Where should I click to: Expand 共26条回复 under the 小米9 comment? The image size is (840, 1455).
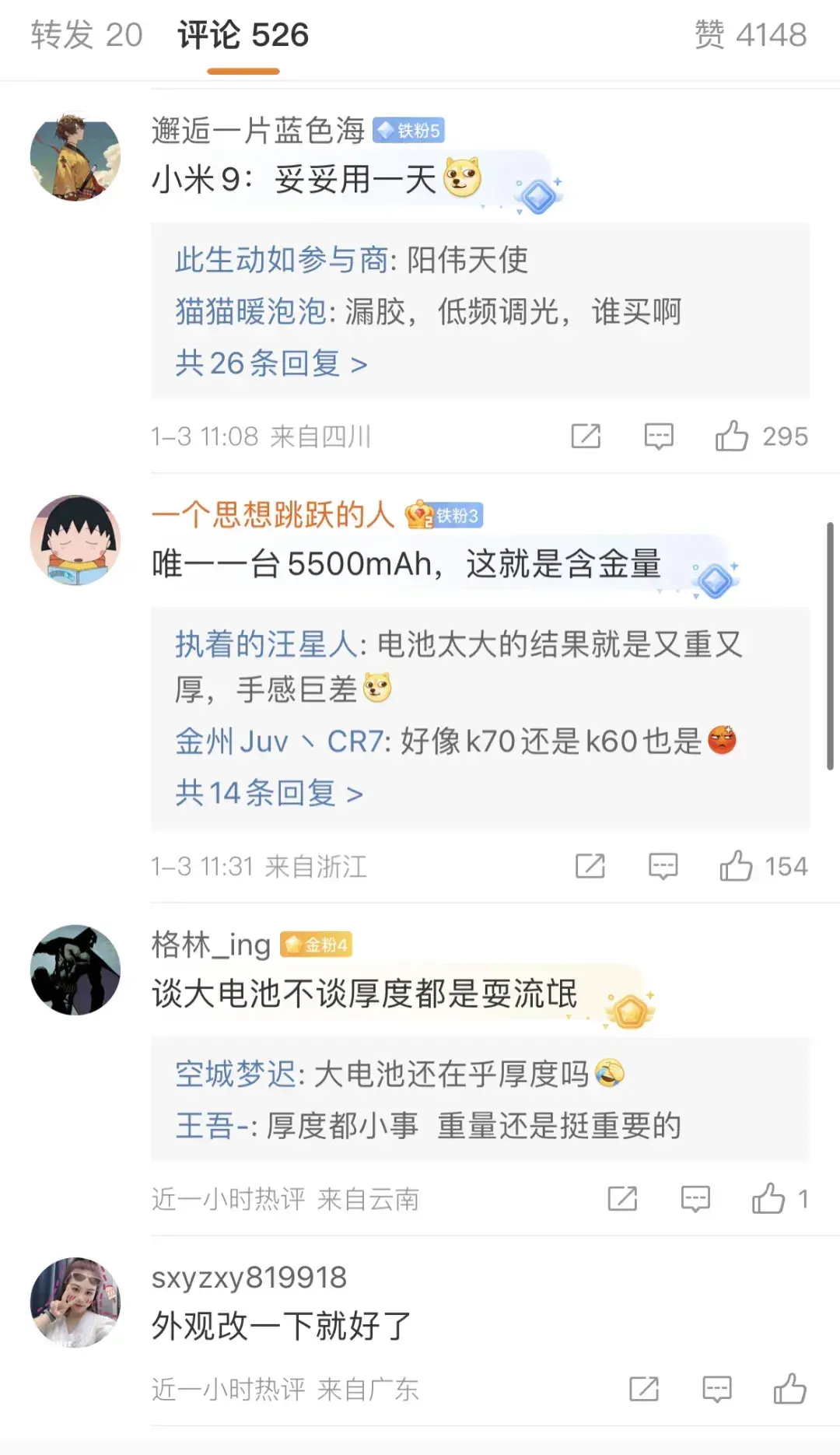[x=271, y=363]
